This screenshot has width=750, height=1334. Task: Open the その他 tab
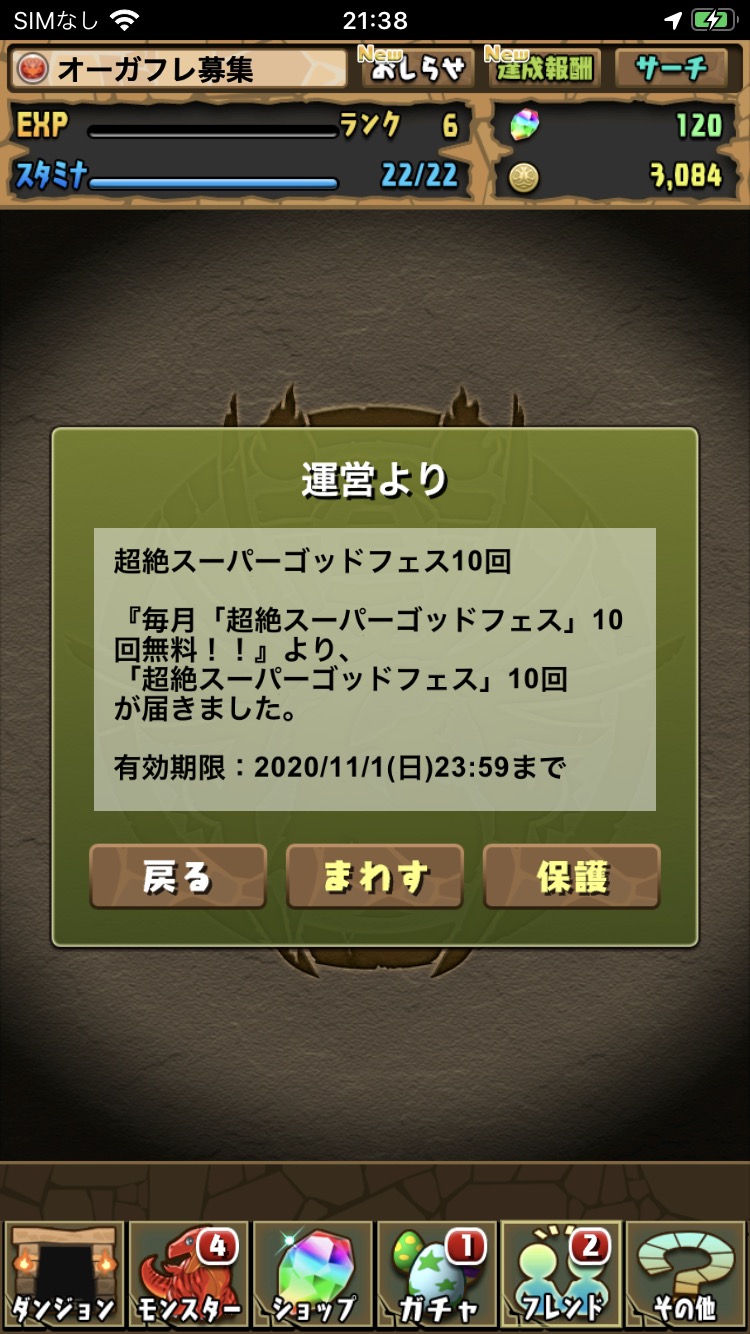685,1274
